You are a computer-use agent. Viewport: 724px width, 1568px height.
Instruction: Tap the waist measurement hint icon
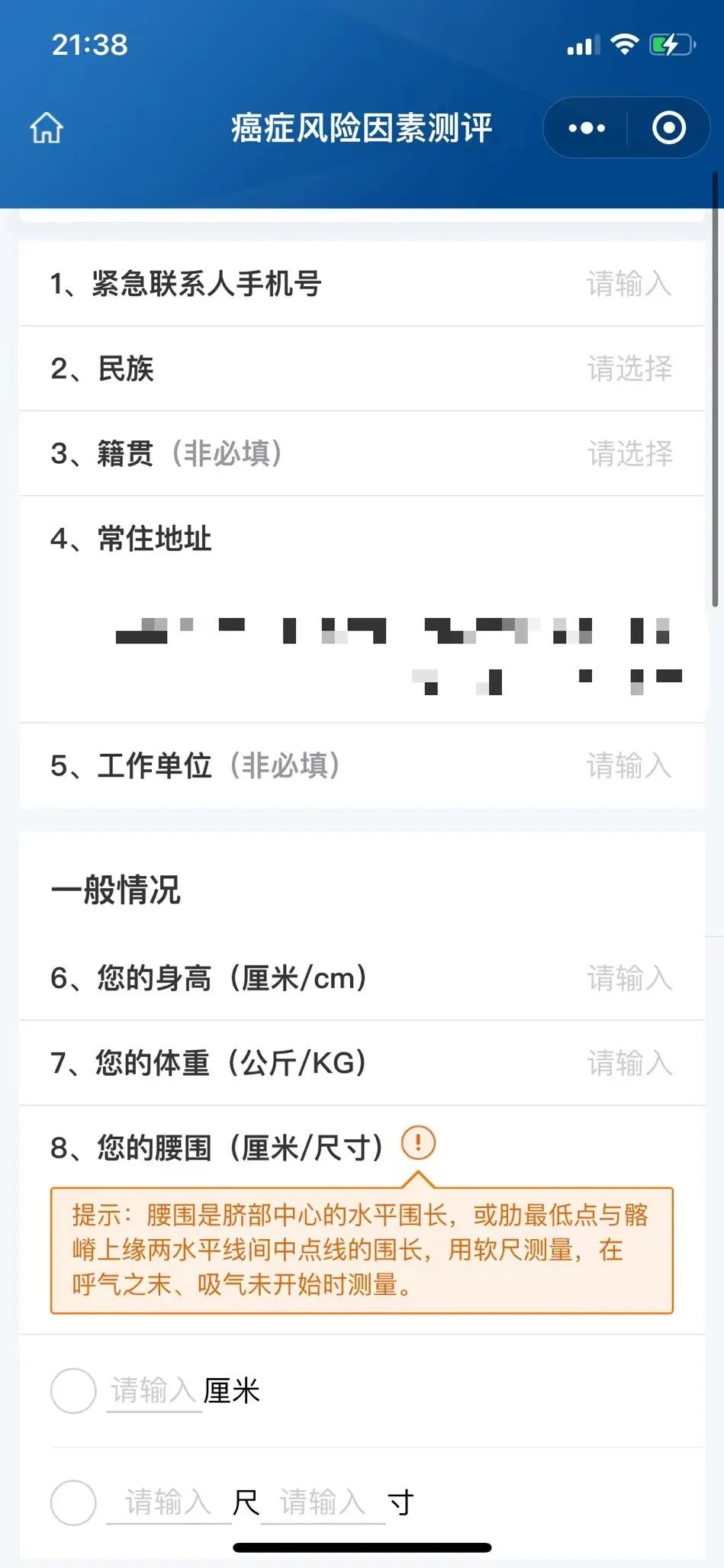(x=418, y=1143)
